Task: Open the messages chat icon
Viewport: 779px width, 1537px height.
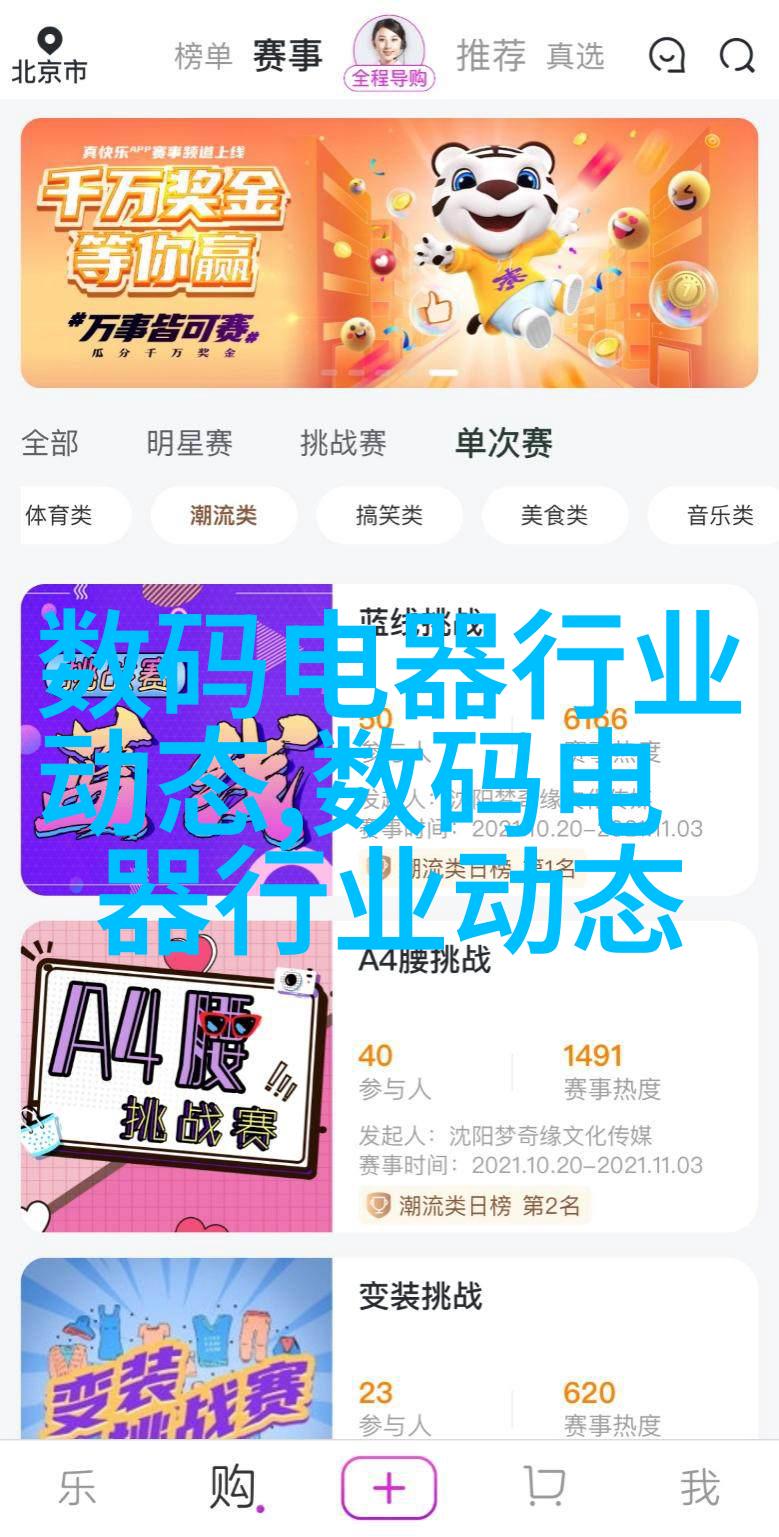Action: click(667, 56)
